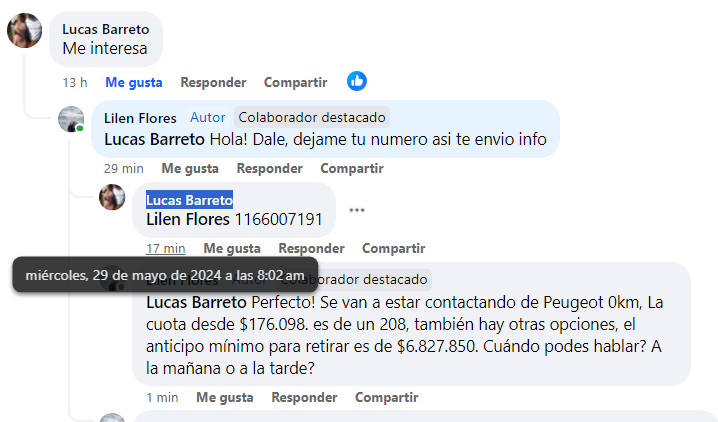Share the Peugeot 0km comment
718x422 pixels.
(386, 397)
